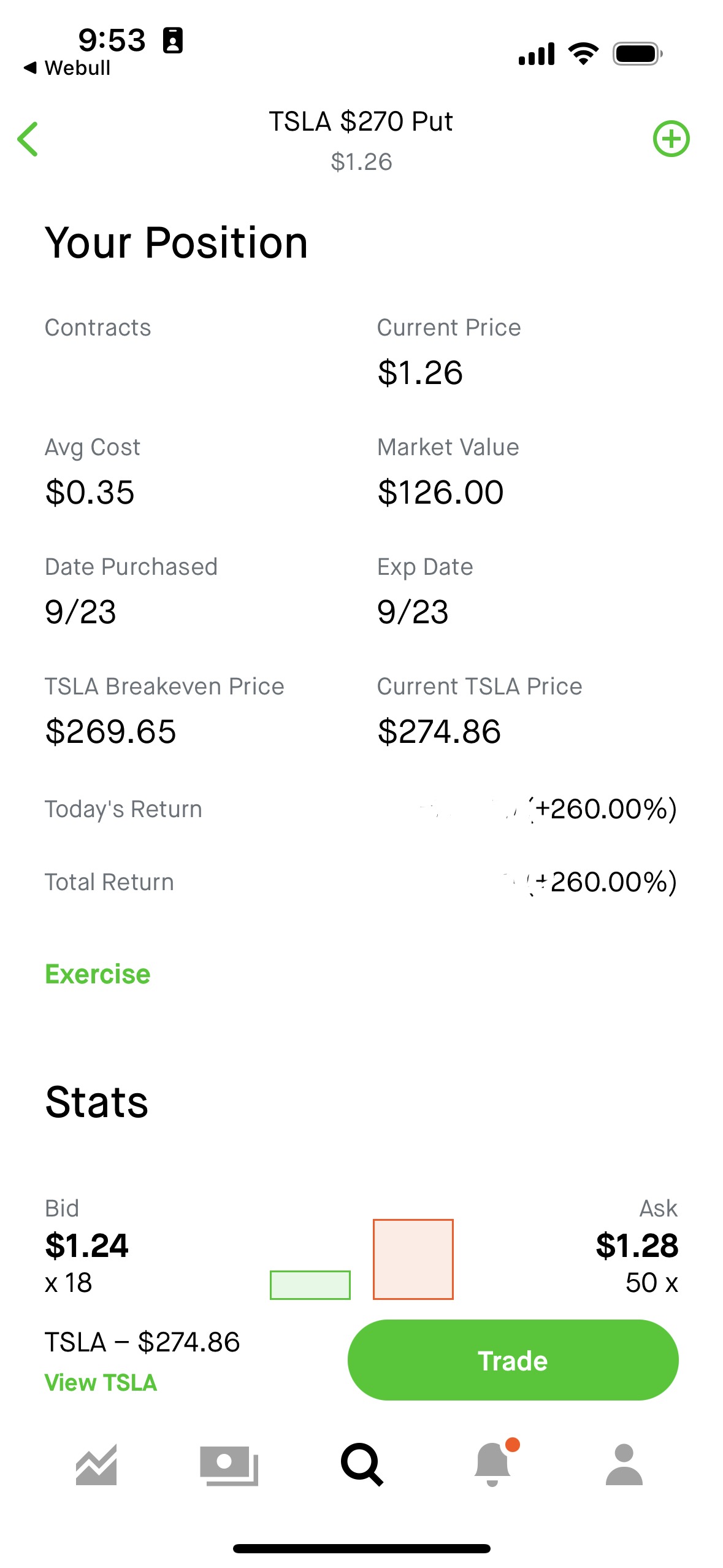723x1568 pixels.
Task: Return to the Webull app
Action: [x=67, y=67]
